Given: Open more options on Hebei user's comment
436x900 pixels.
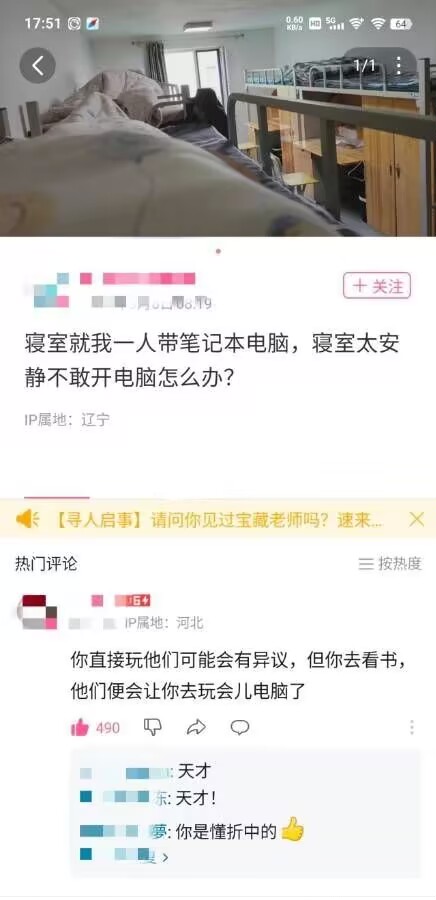Looking at the screenshot, I should pyautogui.click(x=412, y=727).
